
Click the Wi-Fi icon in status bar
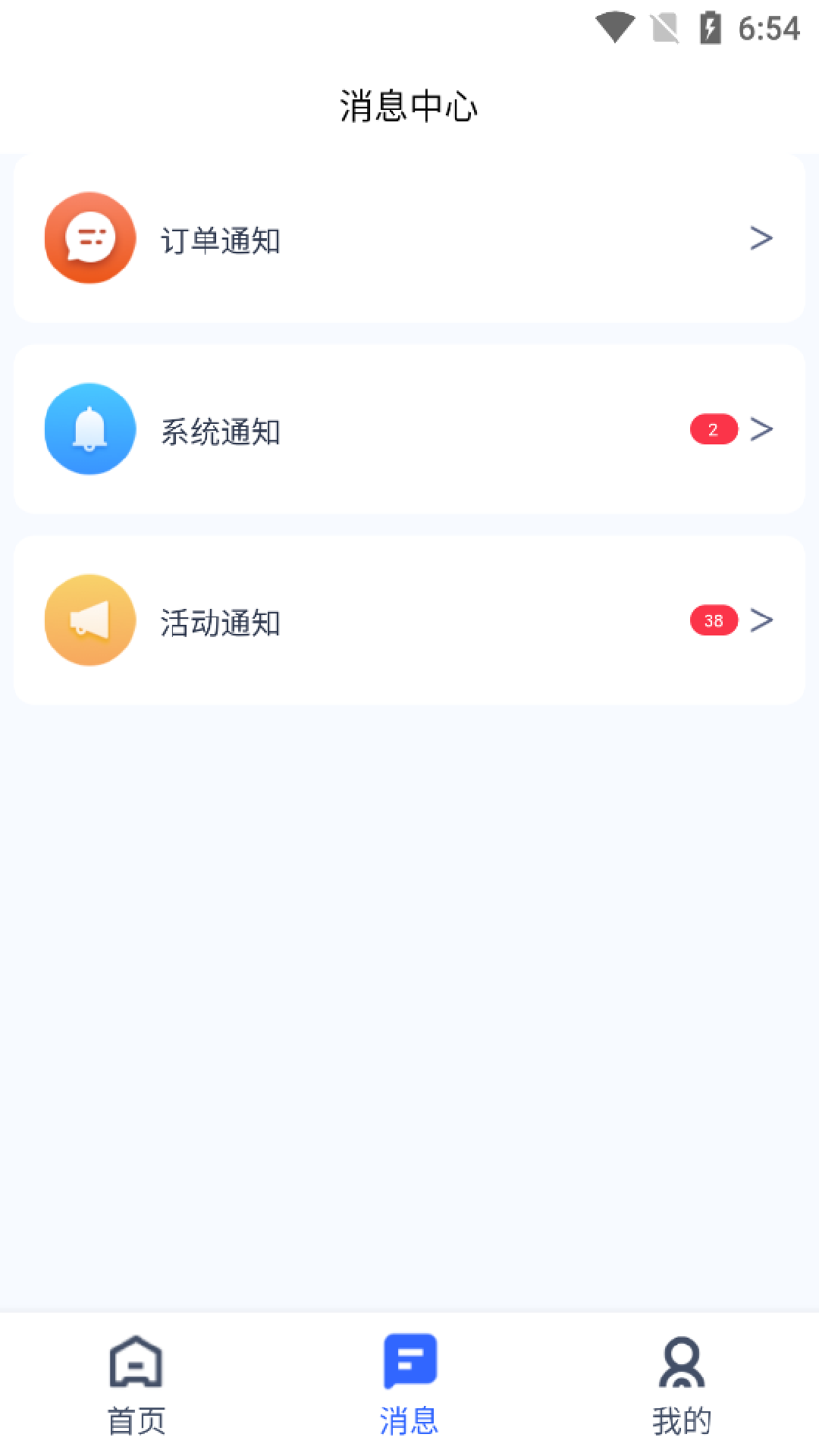613,27
